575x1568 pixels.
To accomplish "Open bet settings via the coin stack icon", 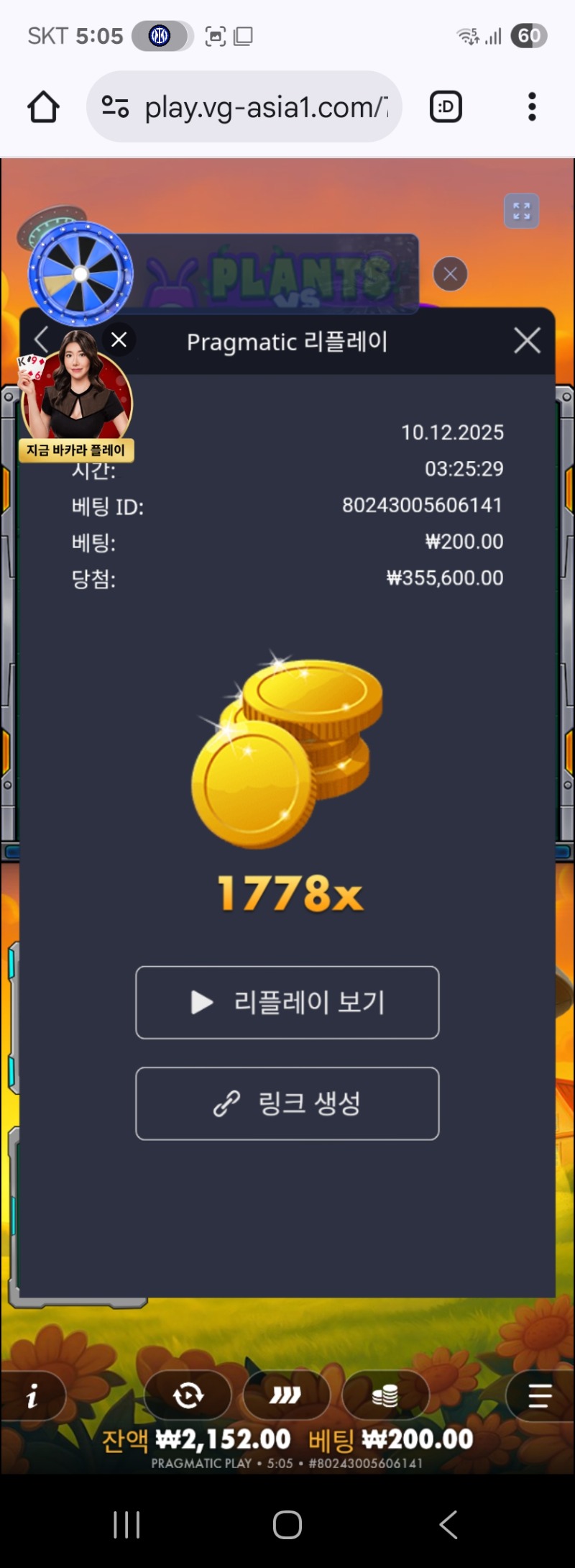I will click(x=385, y=1395).
